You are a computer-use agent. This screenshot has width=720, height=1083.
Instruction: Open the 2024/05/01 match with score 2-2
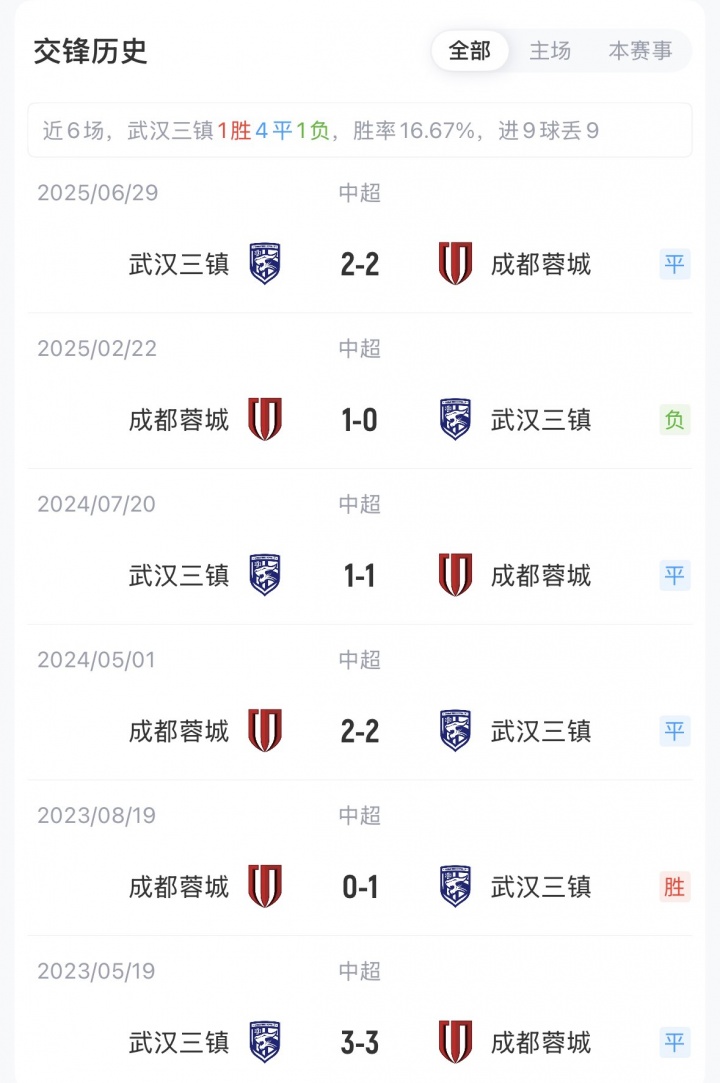click(359, 731)
